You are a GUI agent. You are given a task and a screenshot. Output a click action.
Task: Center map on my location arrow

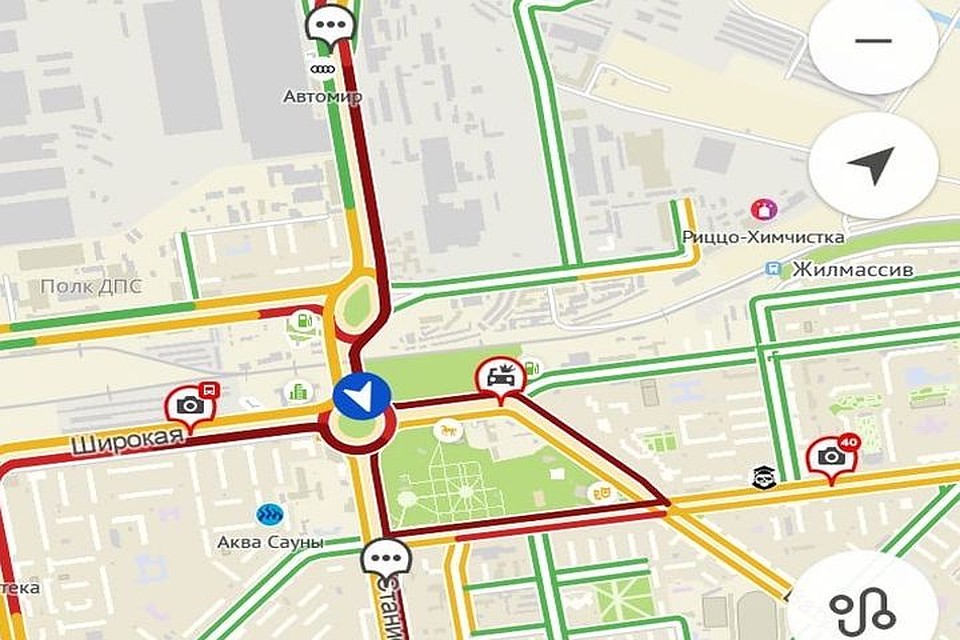coord(873,165)
